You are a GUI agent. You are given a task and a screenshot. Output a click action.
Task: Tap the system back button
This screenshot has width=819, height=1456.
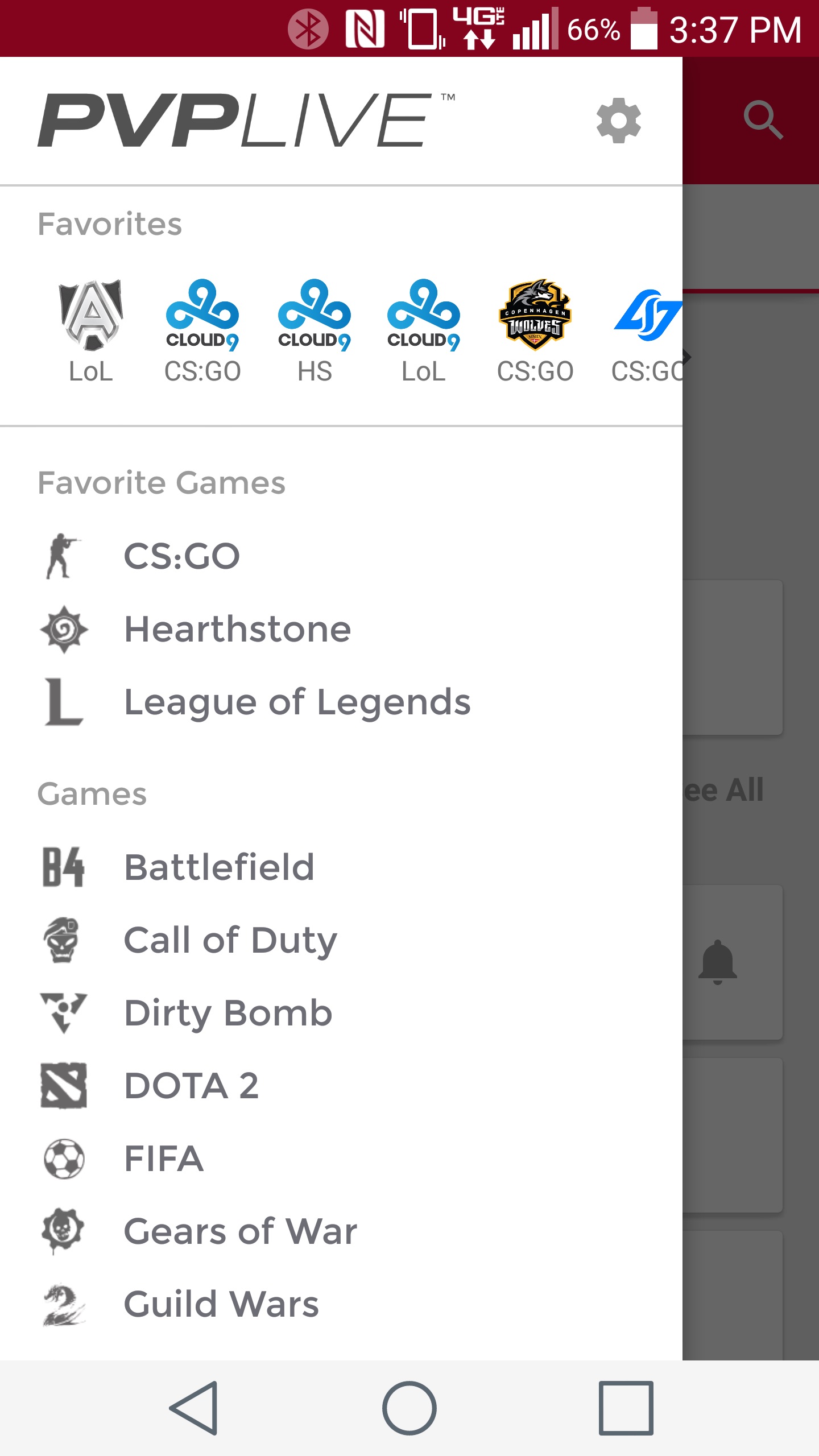(193, 1408)
